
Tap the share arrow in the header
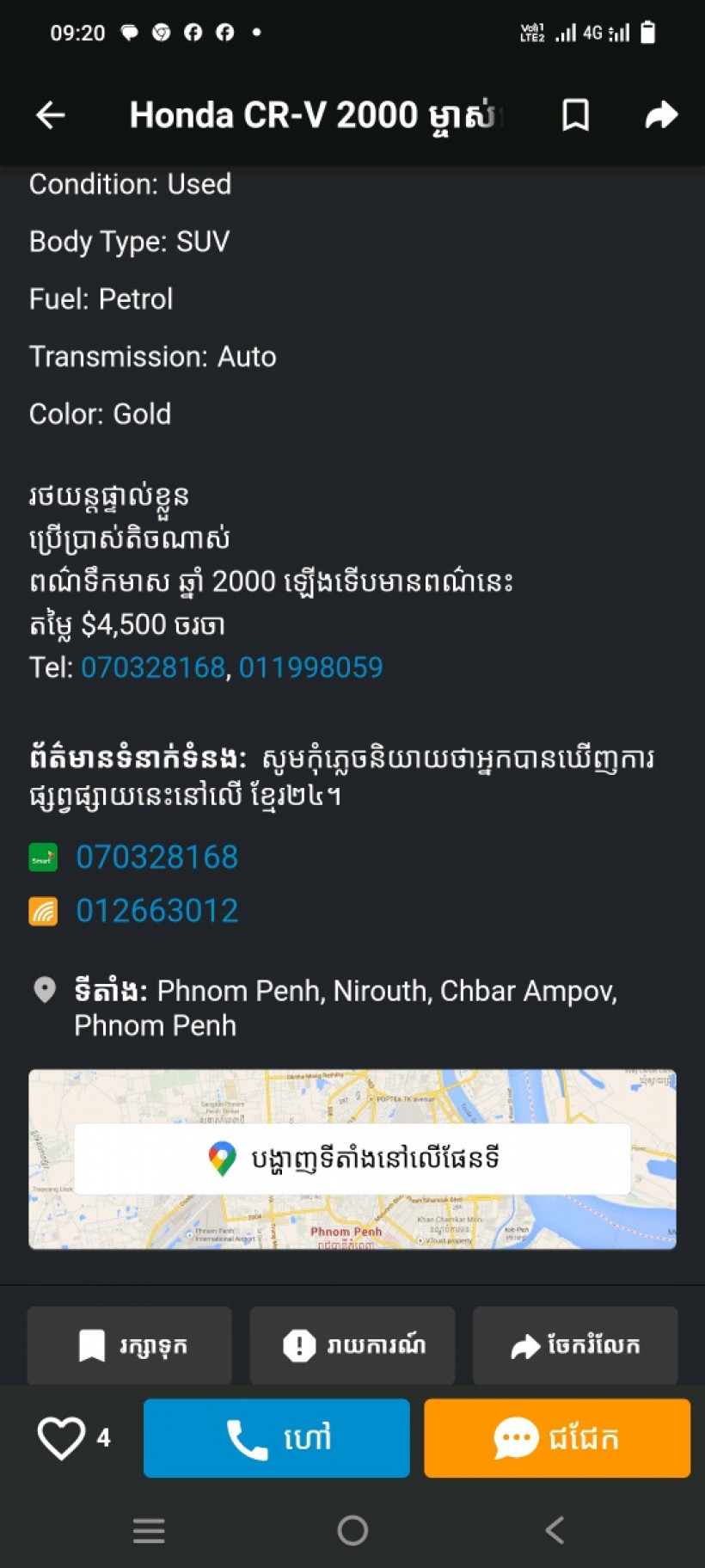coord(660,113)
